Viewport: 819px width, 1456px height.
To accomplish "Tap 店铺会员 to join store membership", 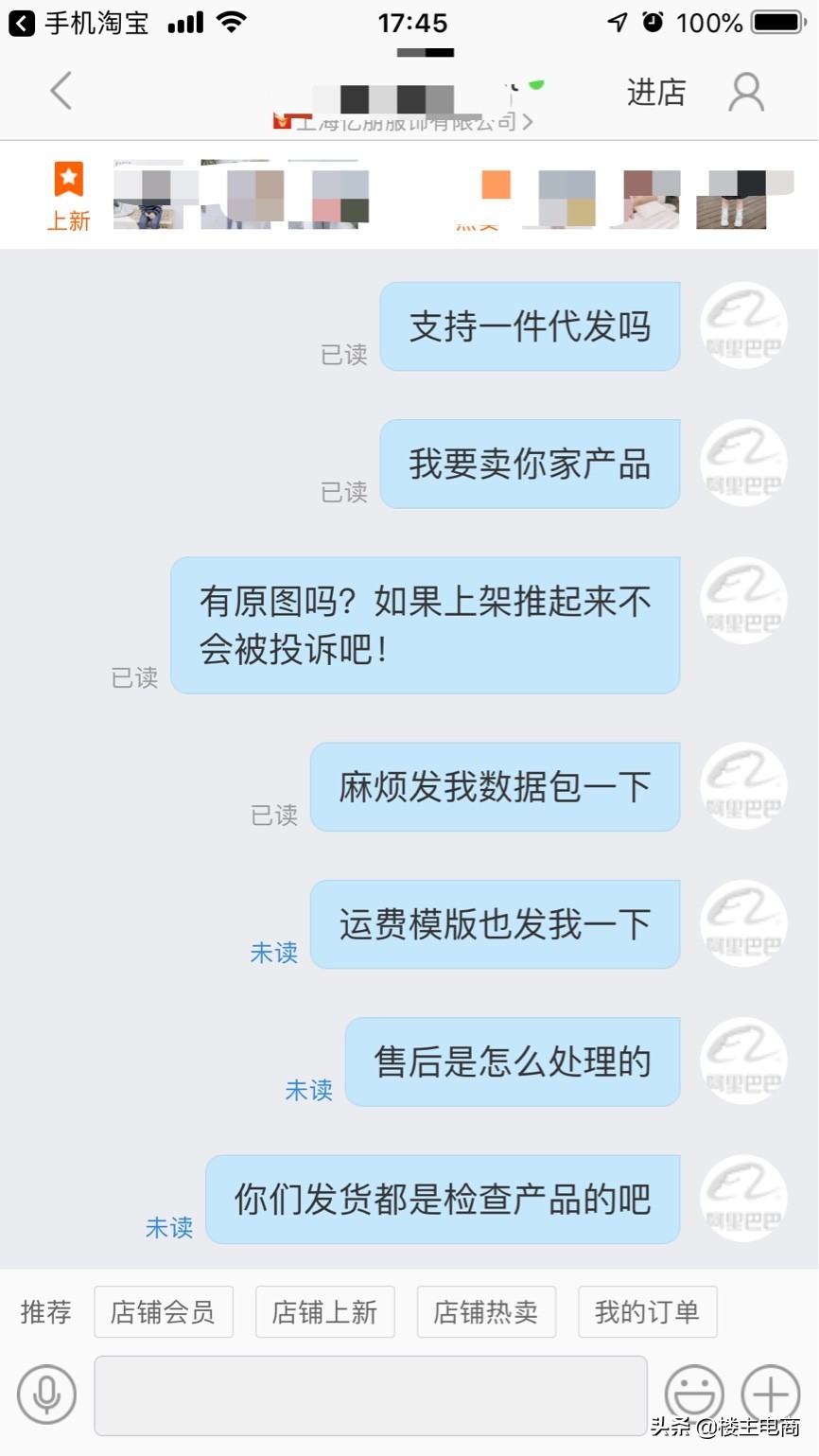I will point(163,1312).
